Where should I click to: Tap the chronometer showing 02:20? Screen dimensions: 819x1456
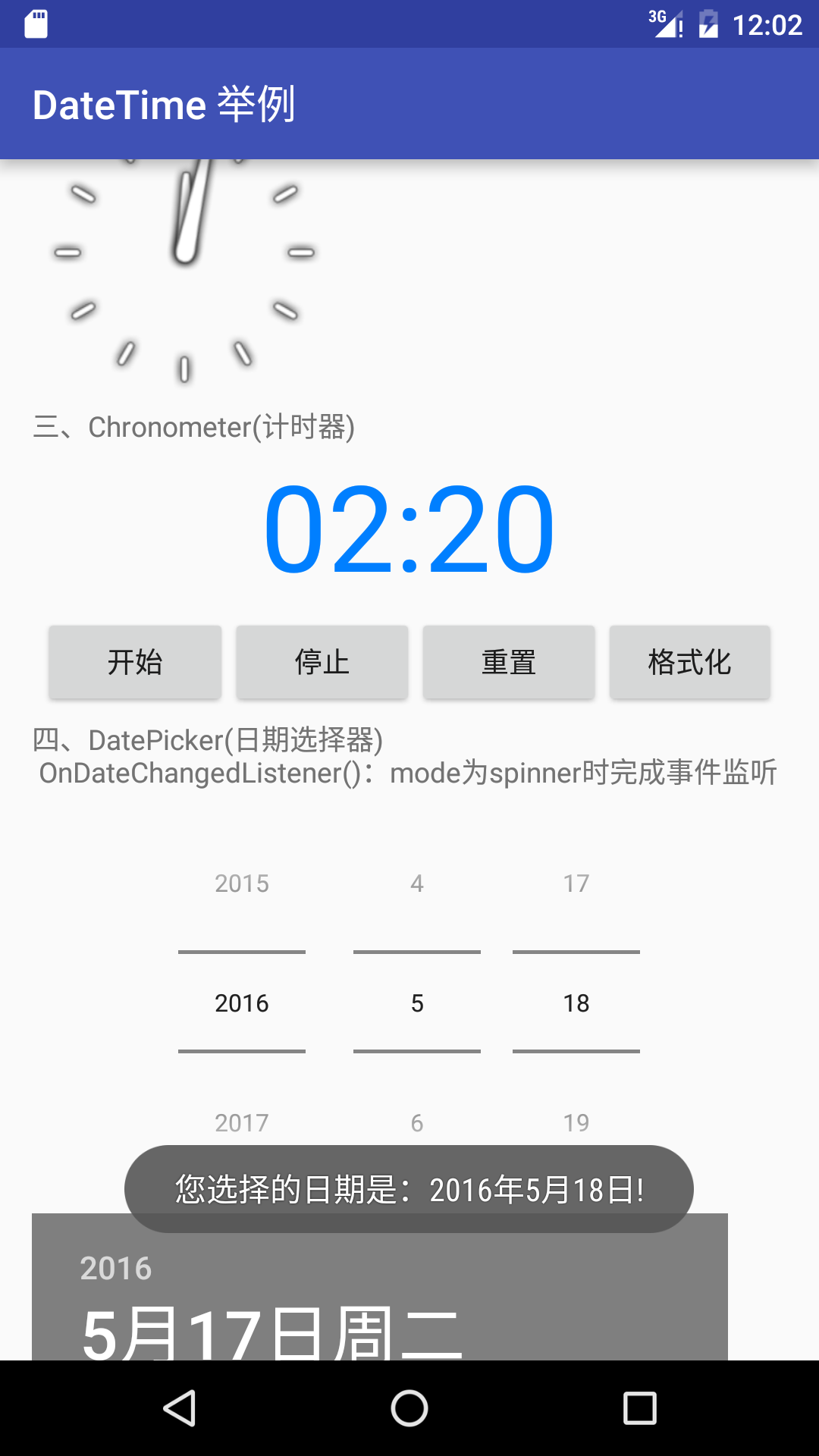pos(409,529)
